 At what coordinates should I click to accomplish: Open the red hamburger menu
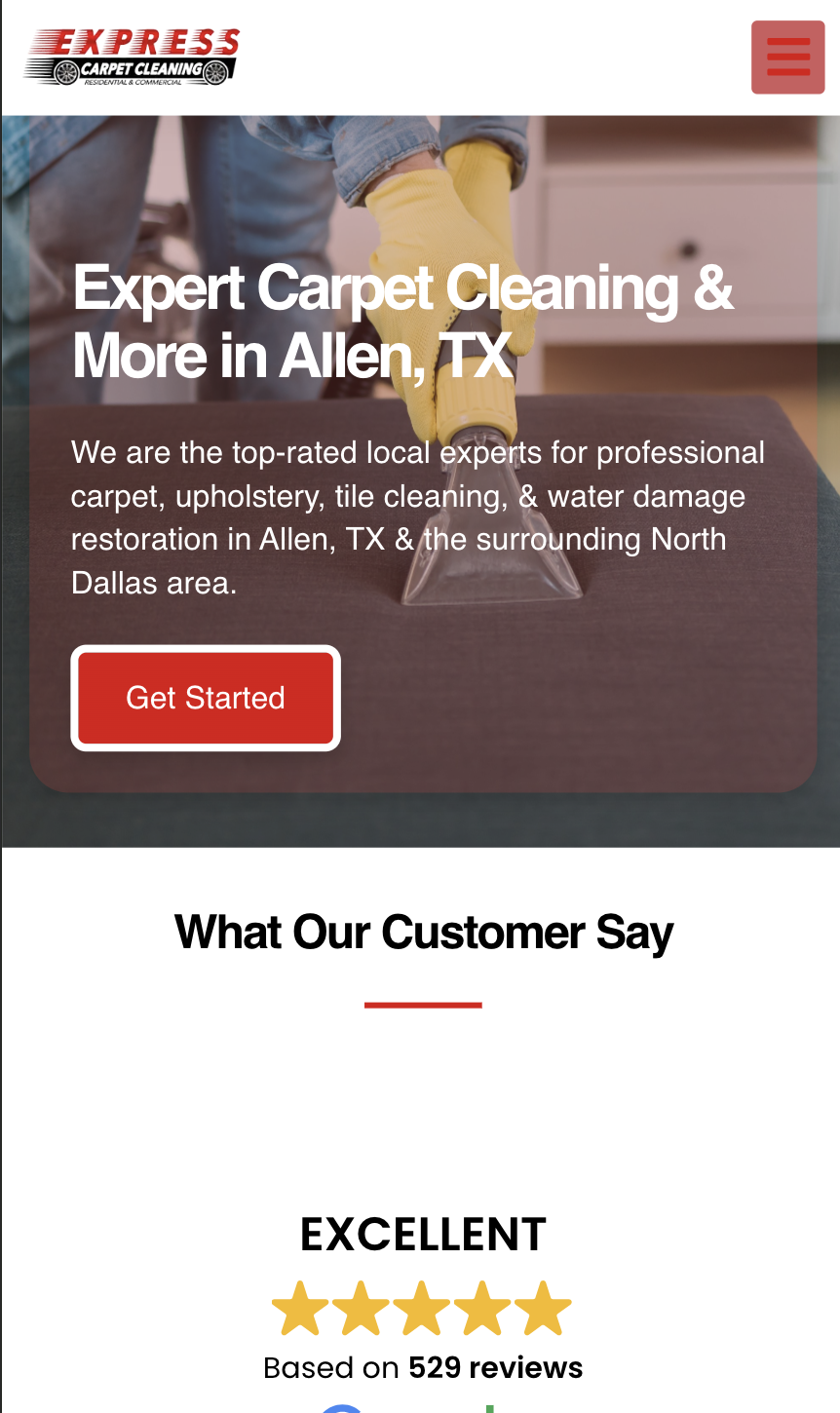click(787, 57)
